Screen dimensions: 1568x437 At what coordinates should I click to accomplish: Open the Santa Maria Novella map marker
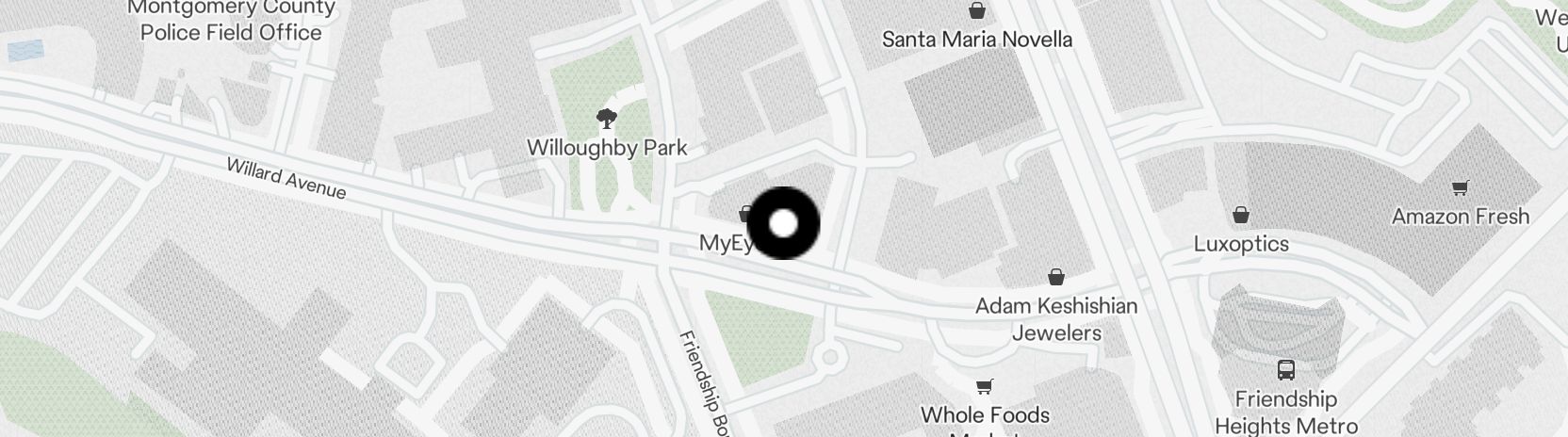click(x=977, y=11)
